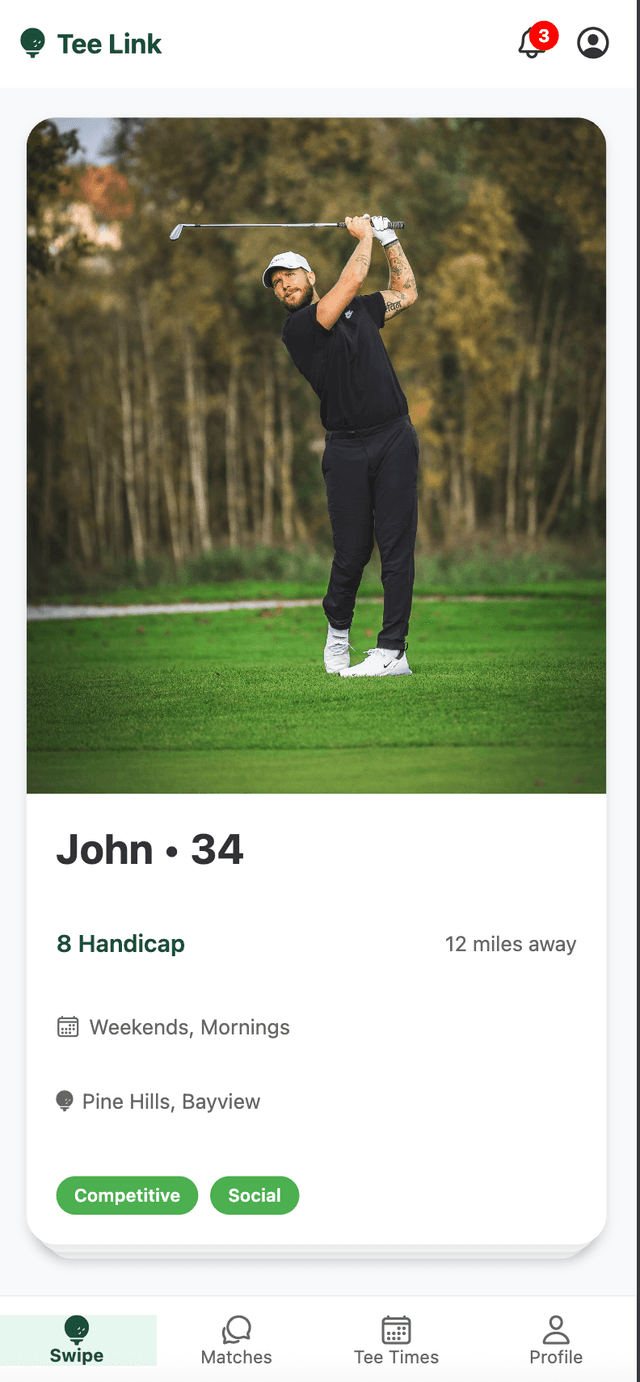Open John's golfer profile card
The height and width of the screenshot is (1382, 640).
[x=316, y=680]
